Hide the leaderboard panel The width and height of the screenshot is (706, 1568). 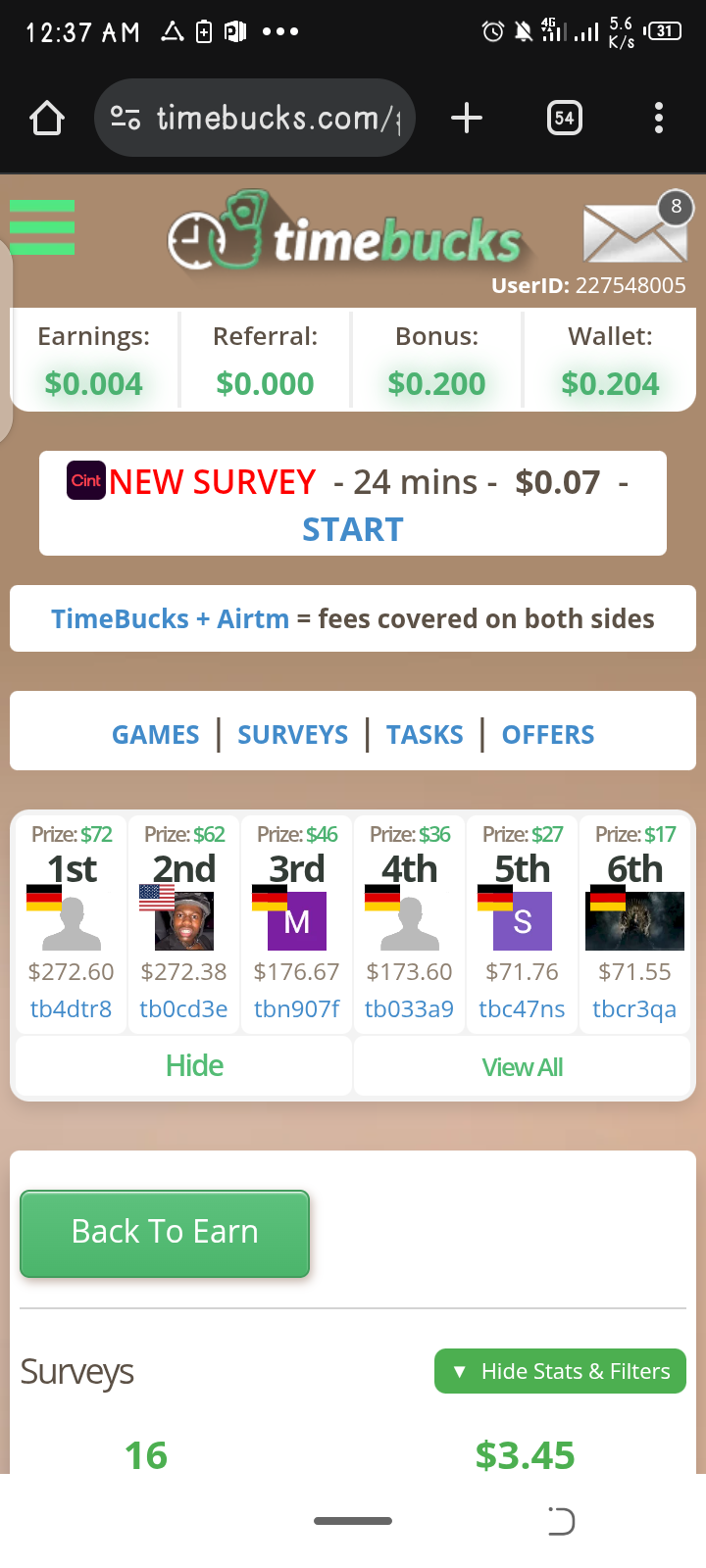coord(194,1065)
